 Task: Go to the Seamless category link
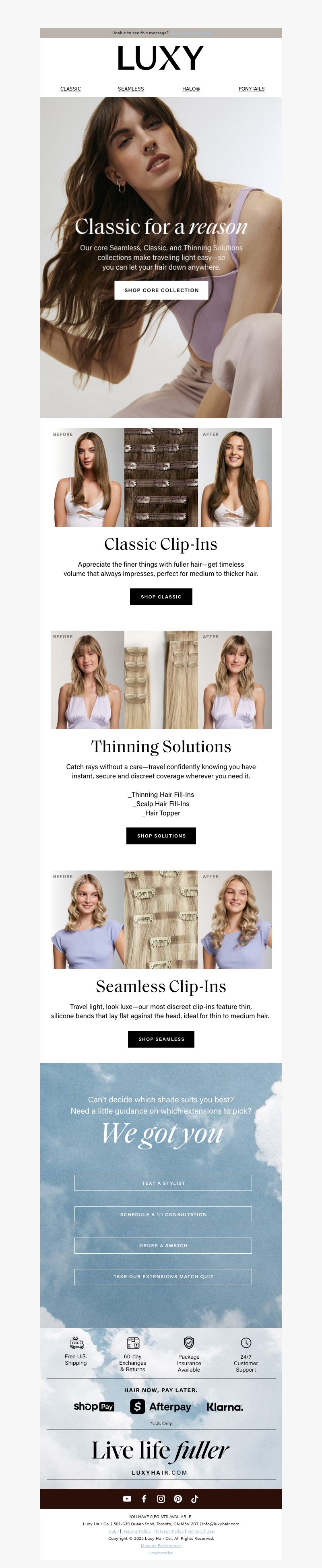pyautogui.click(x=131, y=89)
